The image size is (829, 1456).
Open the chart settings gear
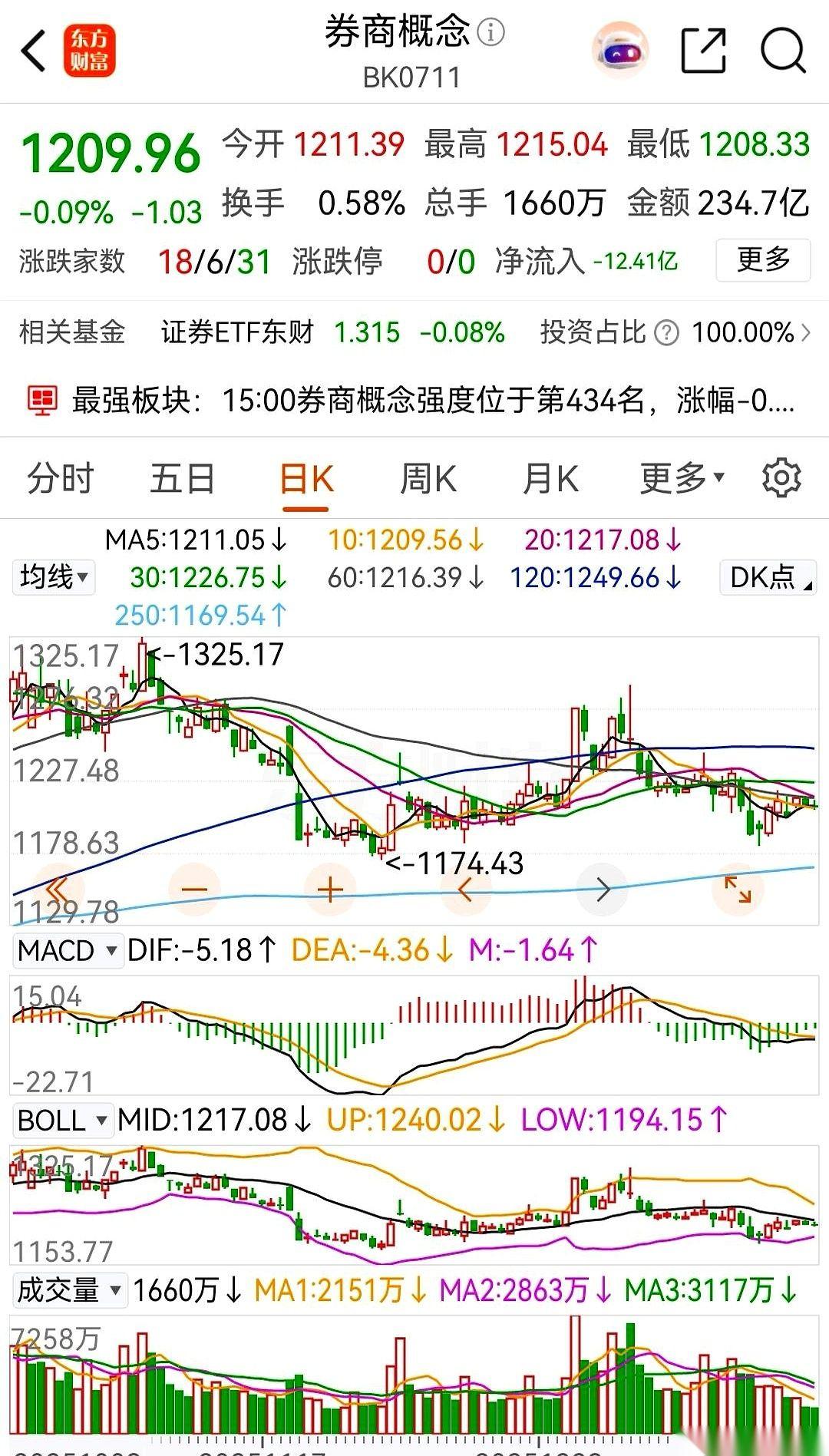(782, 477)
